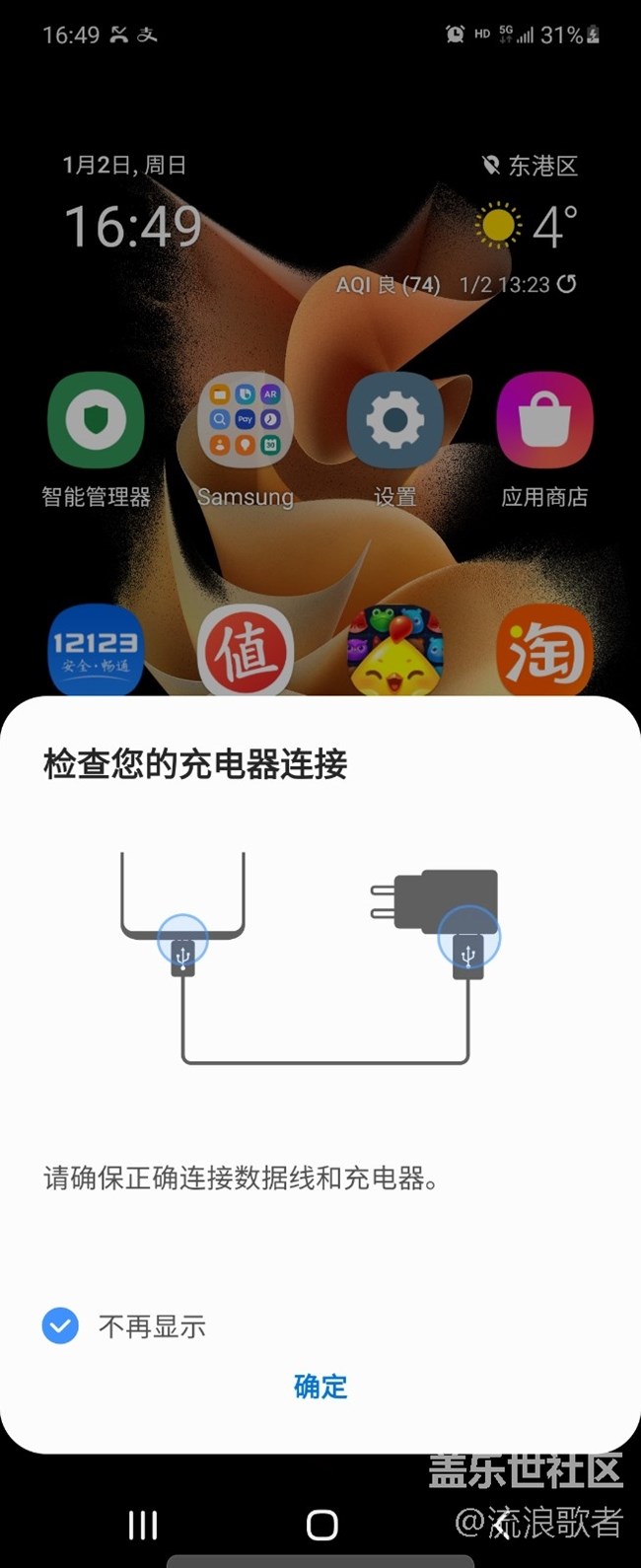The image size is (641, 1568).
Task: Confirm the dialog with 确定
Action: tap(320, 1387)
